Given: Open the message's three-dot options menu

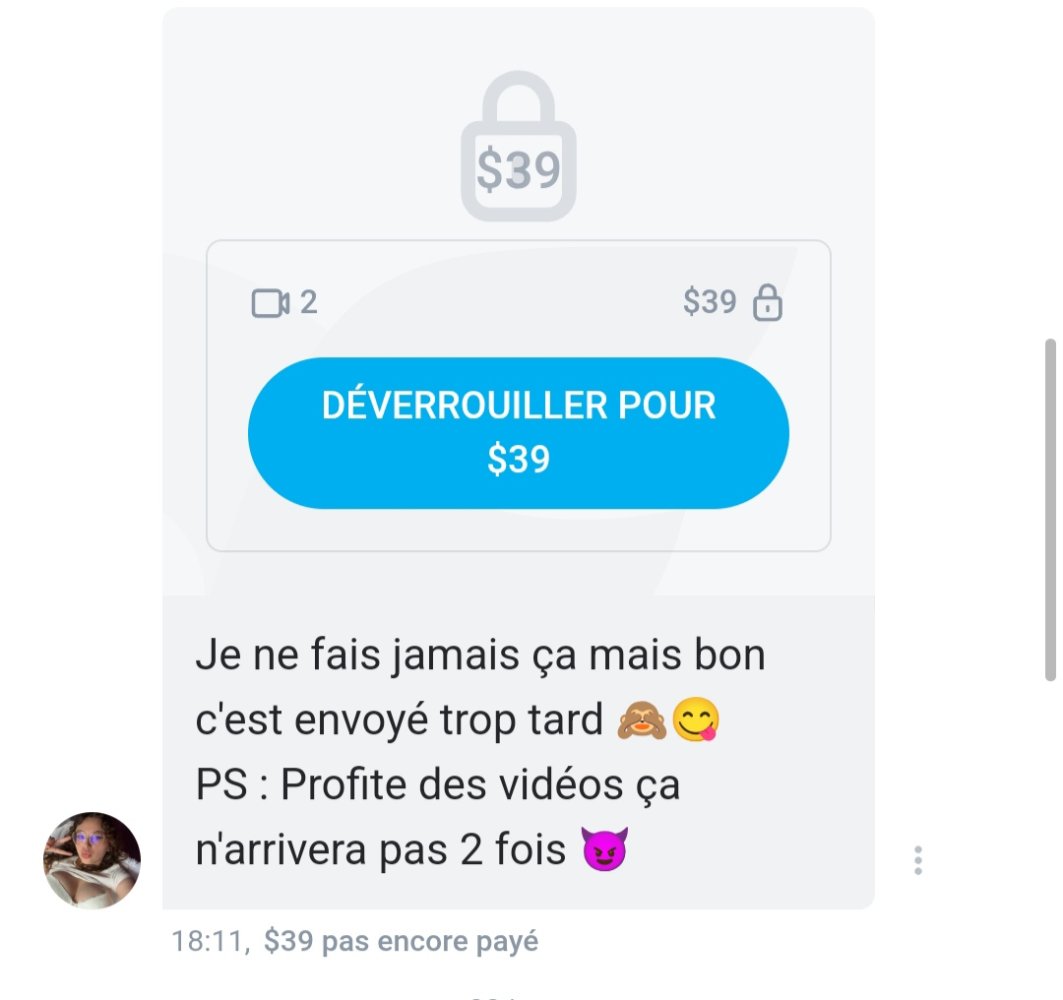Looking at the screenshot, I should point(917,860).
